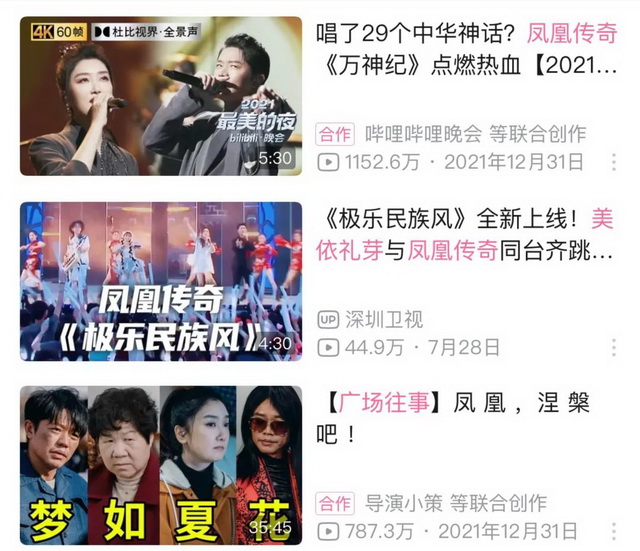640x551 pixels.
Task: Play the 《极乐民族风》 video from 深圳卫视
Action: tap(160, 281)
